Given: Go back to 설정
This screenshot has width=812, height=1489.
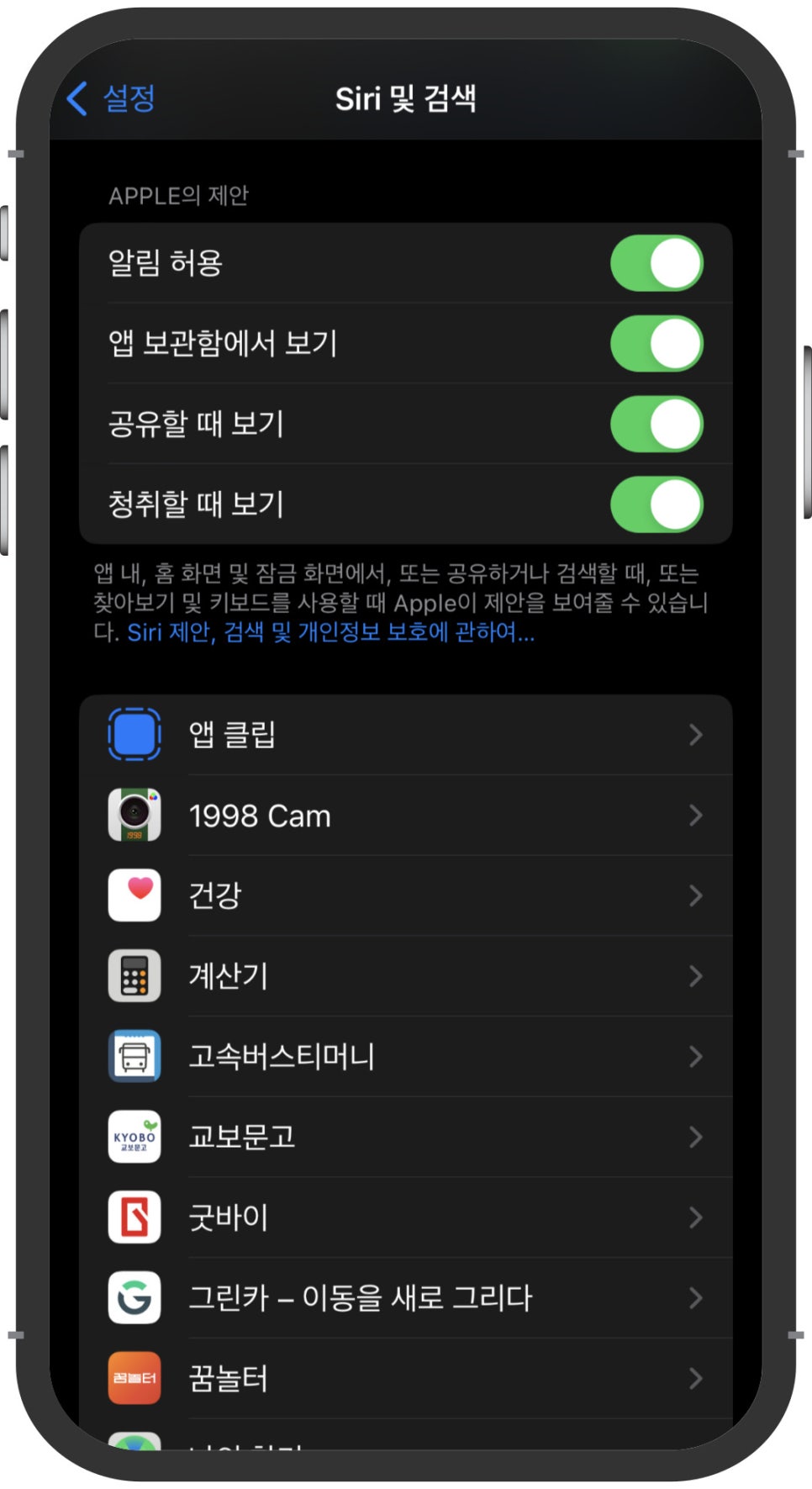Looking at the screenshot, I should [x=111, y=98].
